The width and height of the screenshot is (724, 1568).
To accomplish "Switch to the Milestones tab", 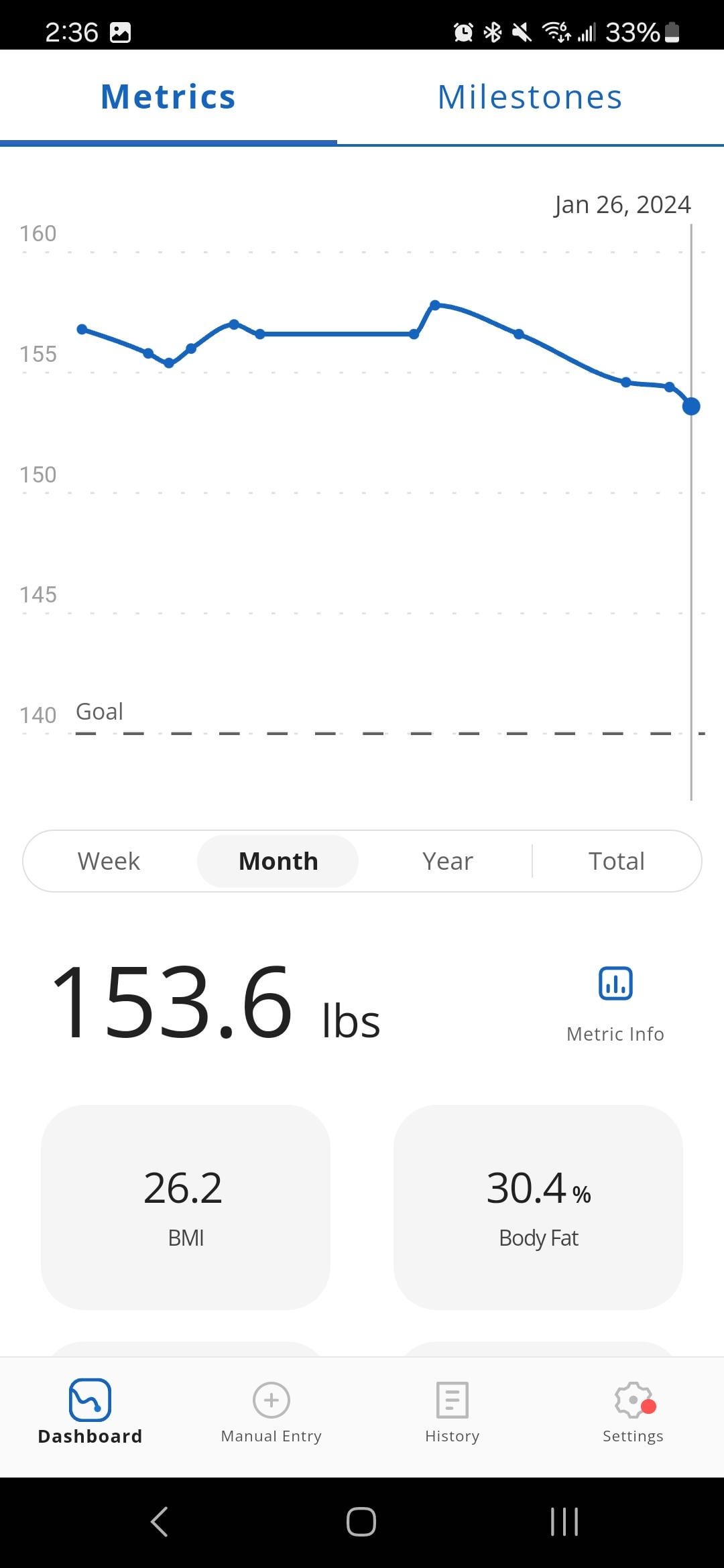I will (x=530, y=98).
